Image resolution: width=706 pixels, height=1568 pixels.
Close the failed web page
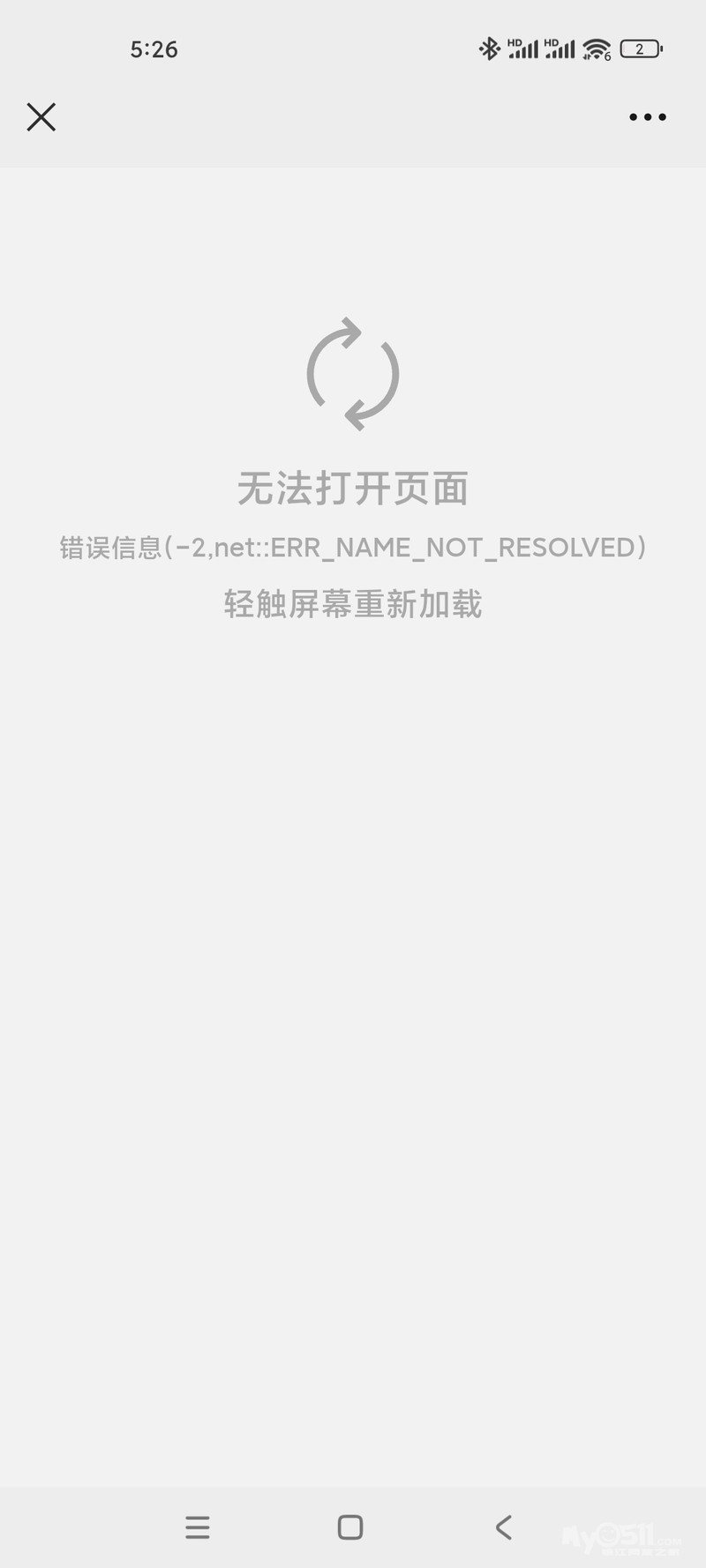pos(41,116)
